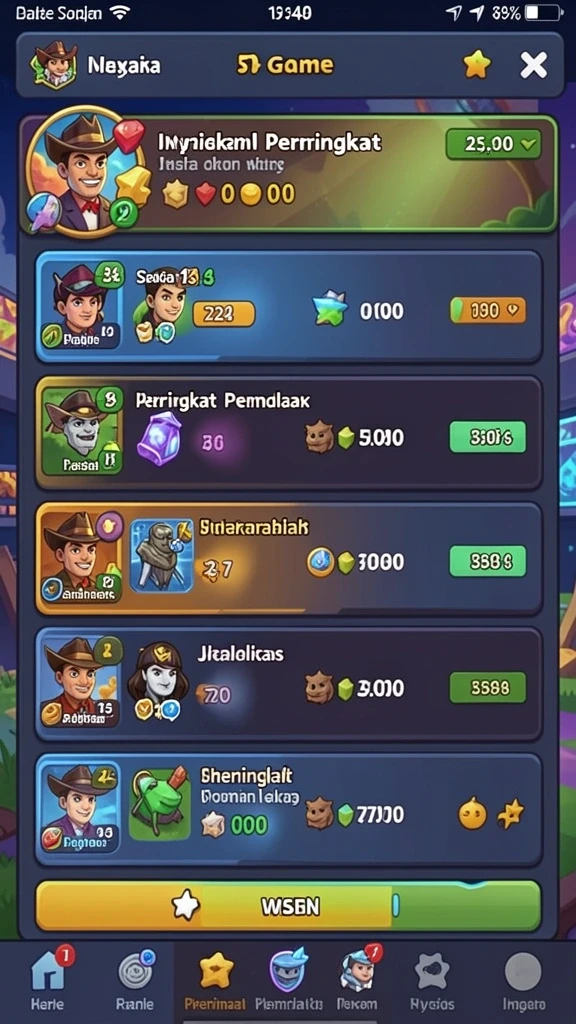Tap the green button beside 5.010
The image size is (576, 1024).
click(x=488, y=437)
